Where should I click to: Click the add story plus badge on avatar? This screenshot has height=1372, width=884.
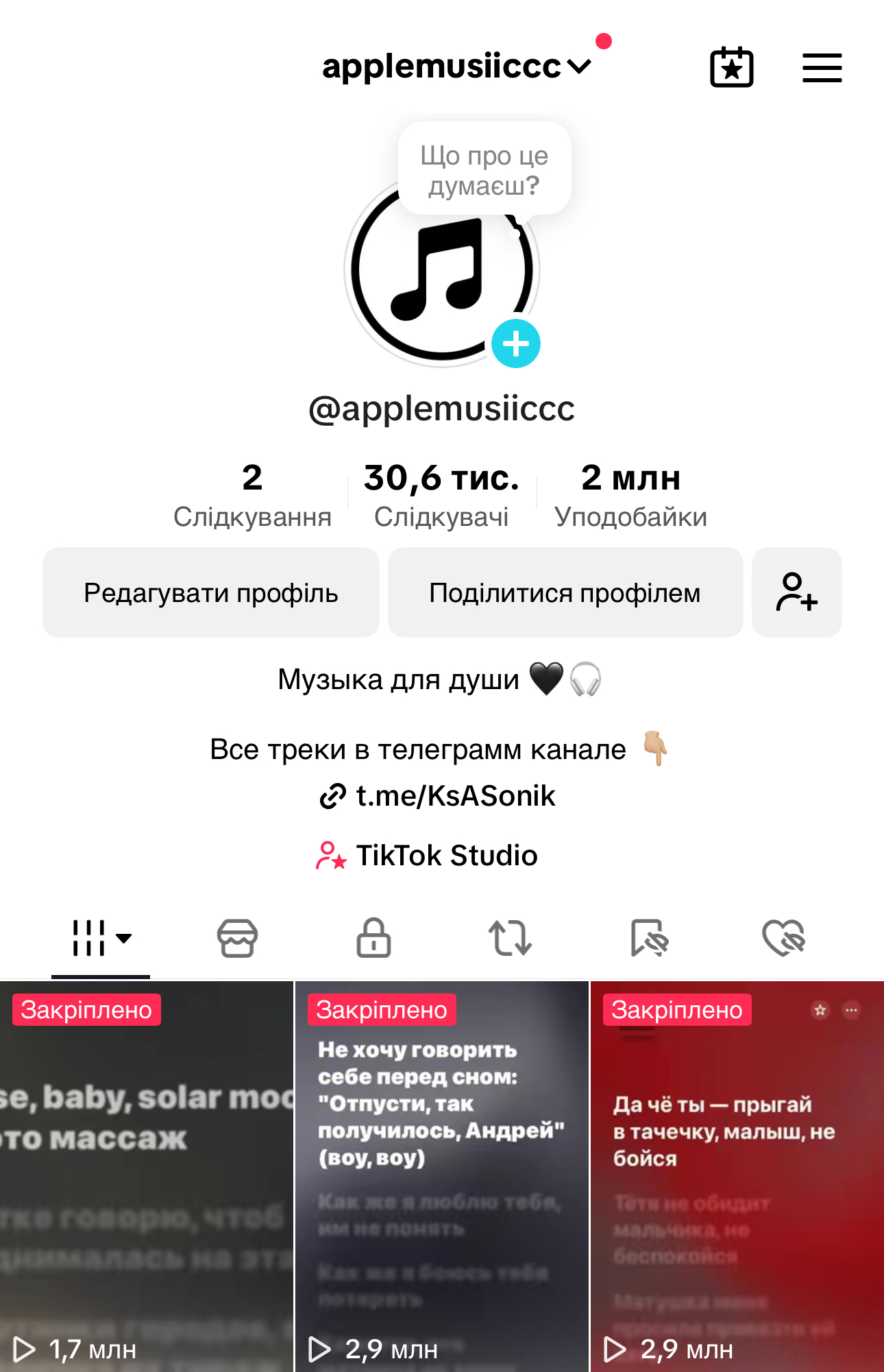516,344
